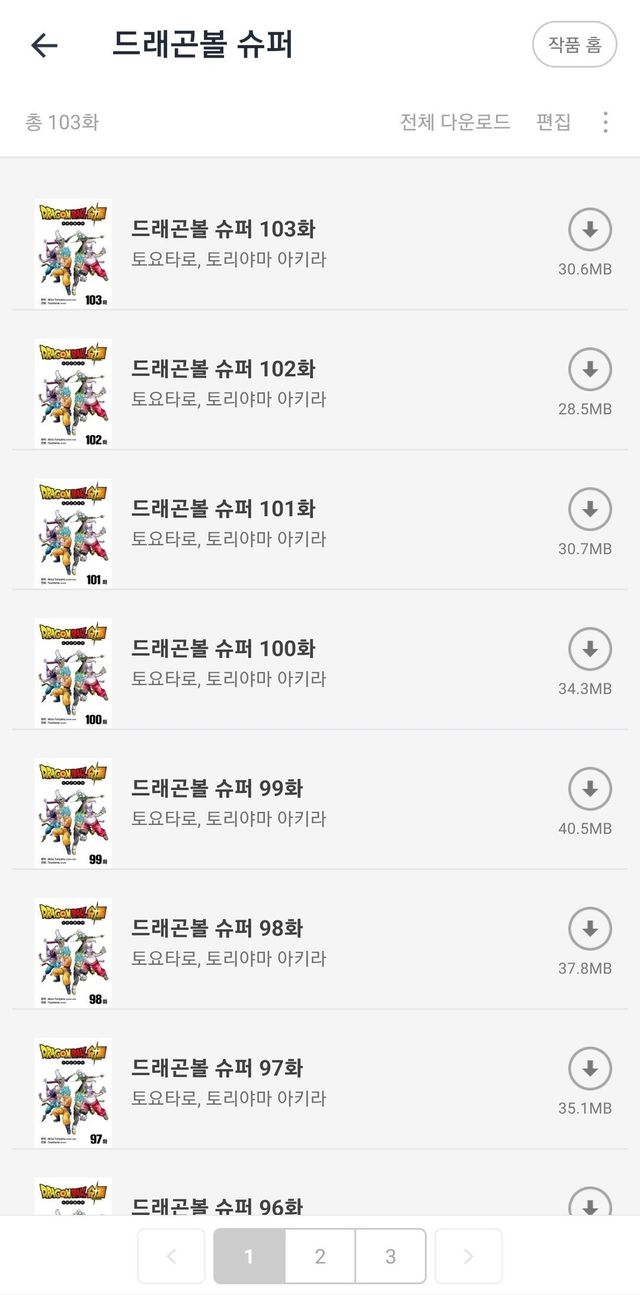Switch to page 2
This screenshot has width=640, height=1295.
320,1256
